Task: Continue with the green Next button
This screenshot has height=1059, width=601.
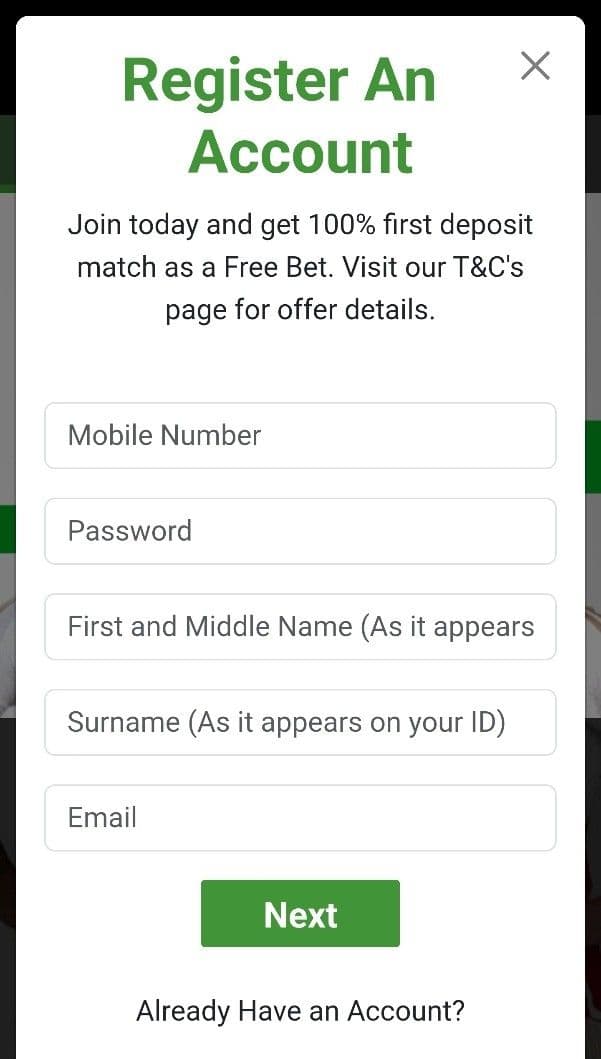Action: point(300,913)
